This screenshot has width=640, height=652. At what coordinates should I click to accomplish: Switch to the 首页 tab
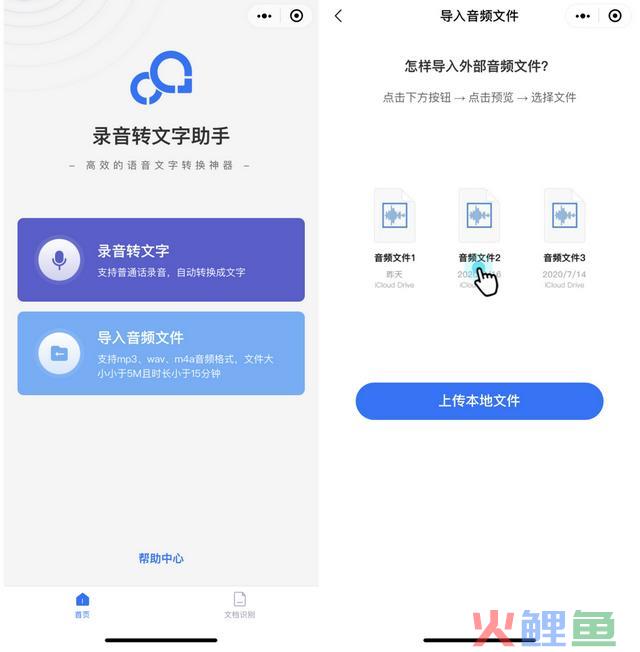click(x=82, y=606)
